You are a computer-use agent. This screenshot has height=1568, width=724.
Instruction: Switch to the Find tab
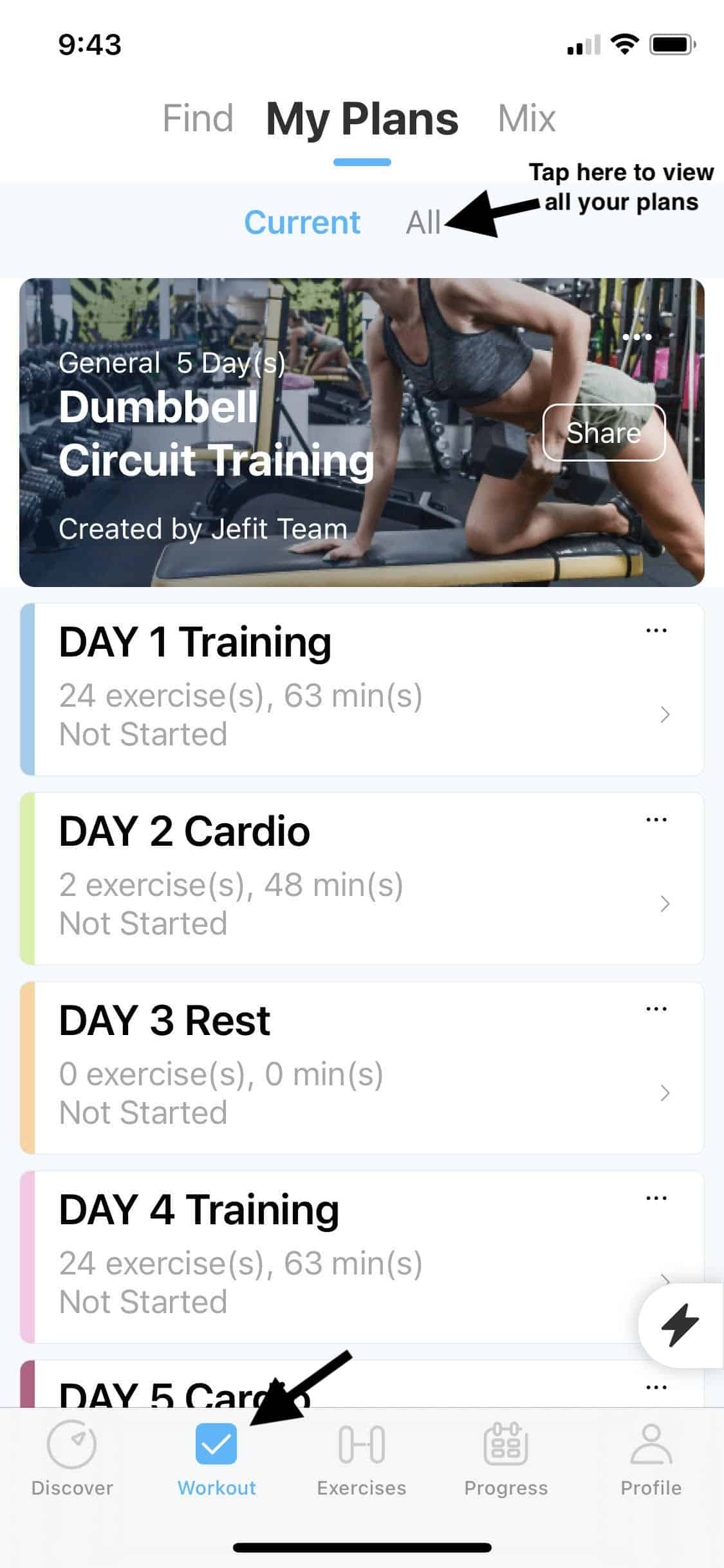[x=198, y=118]
